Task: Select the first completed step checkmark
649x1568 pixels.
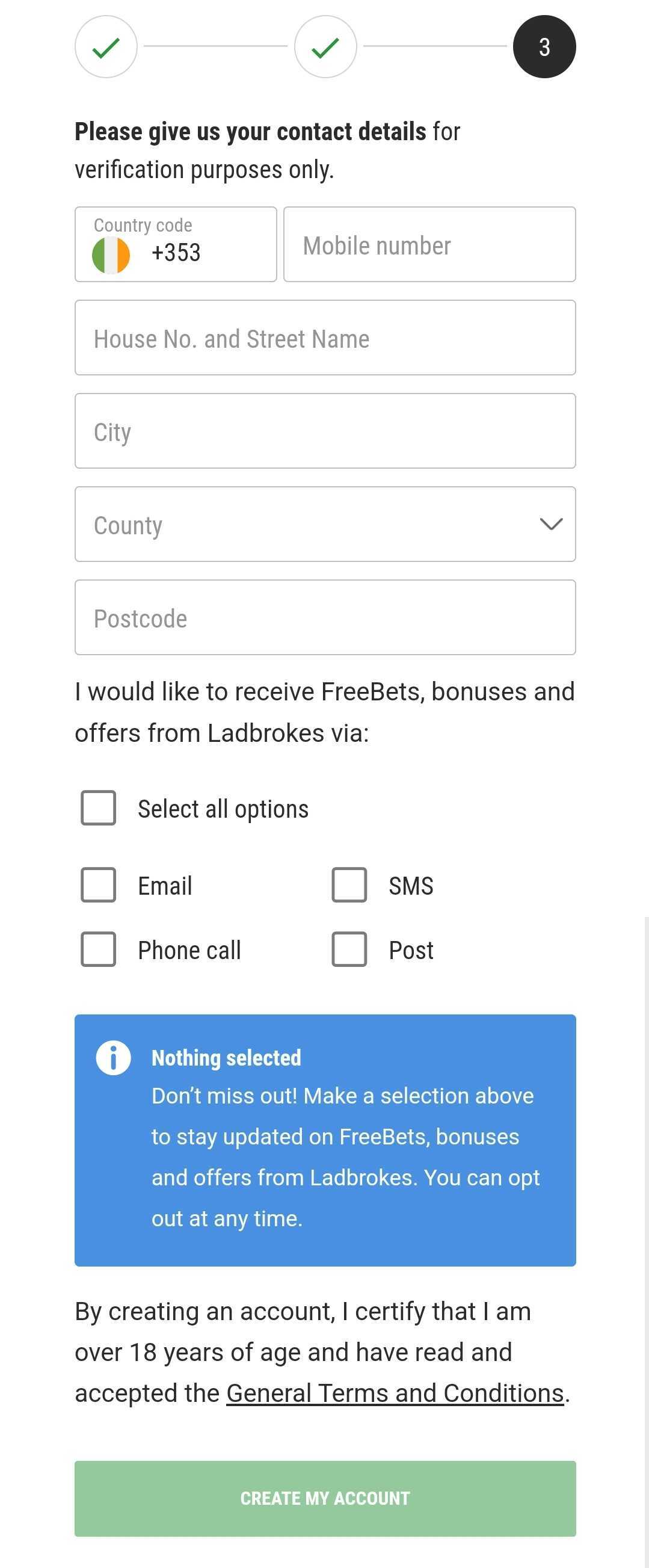Action: click(x=106, y=47)
